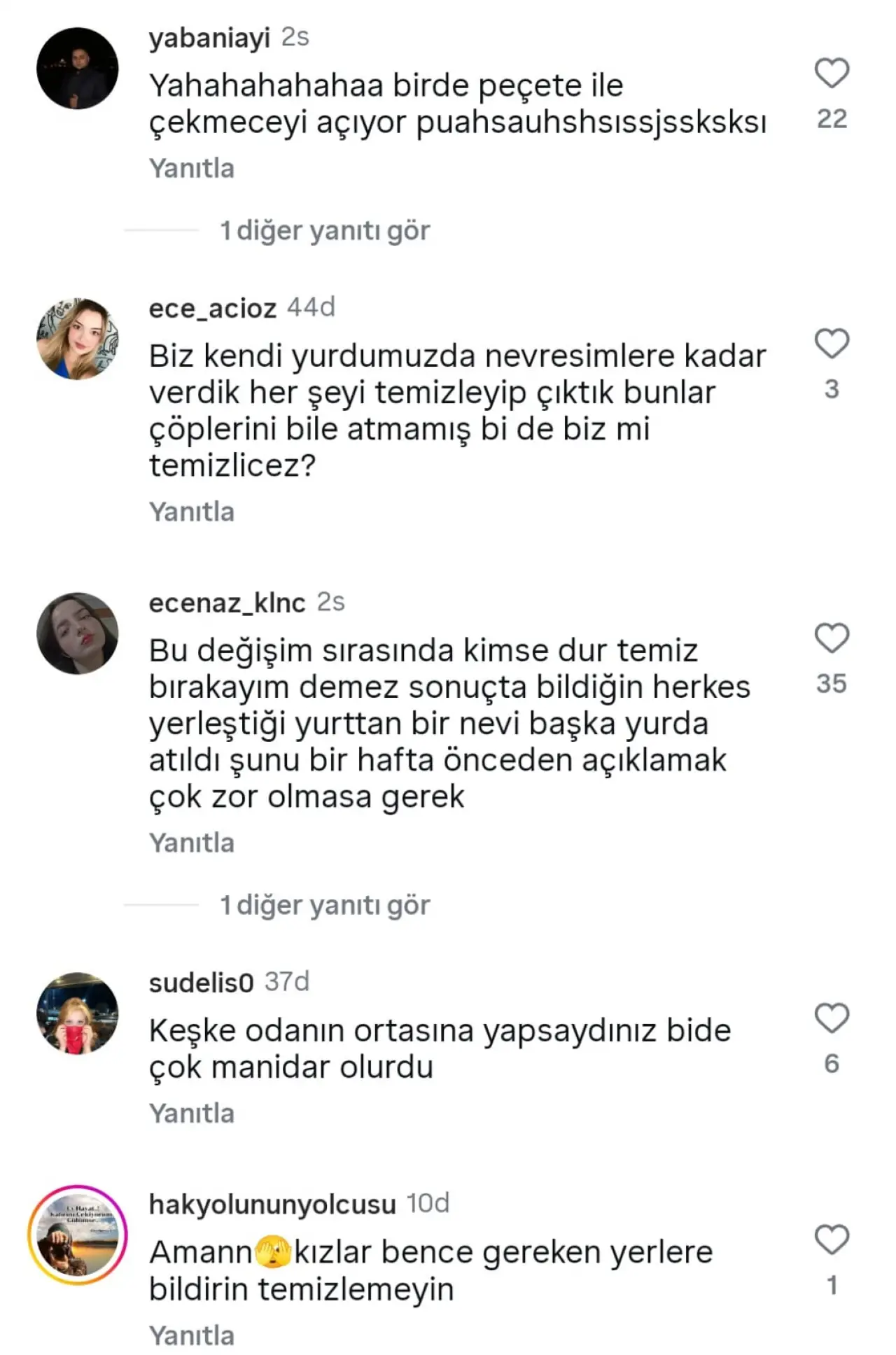Like yabaniayi's comment
The image size is (896, 1355).
click(831, 73)
